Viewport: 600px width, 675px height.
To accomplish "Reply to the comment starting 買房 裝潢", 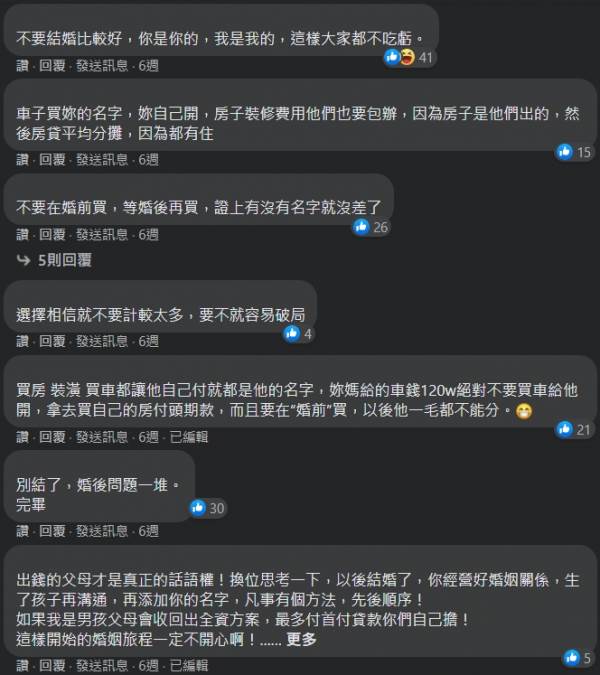I will (52, 436).
